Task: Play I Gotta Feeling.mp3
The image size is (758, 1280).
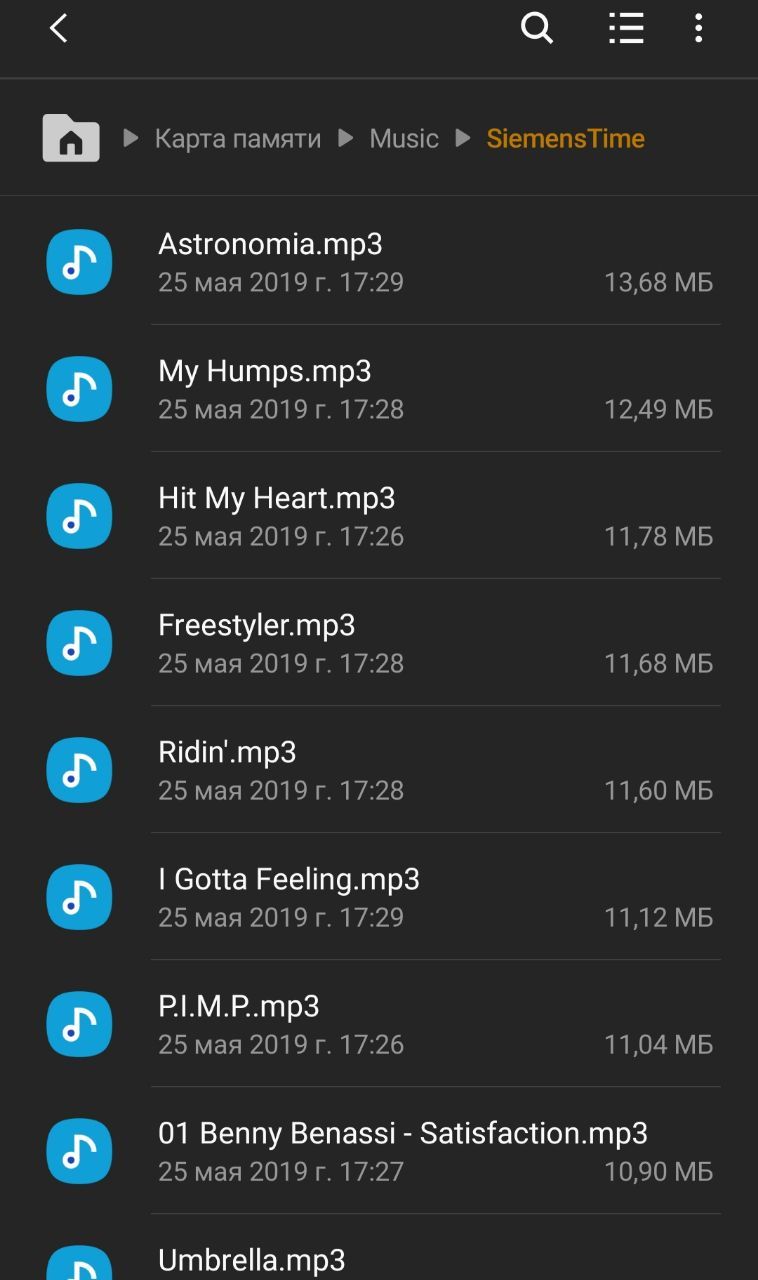Action: point(379,897)
